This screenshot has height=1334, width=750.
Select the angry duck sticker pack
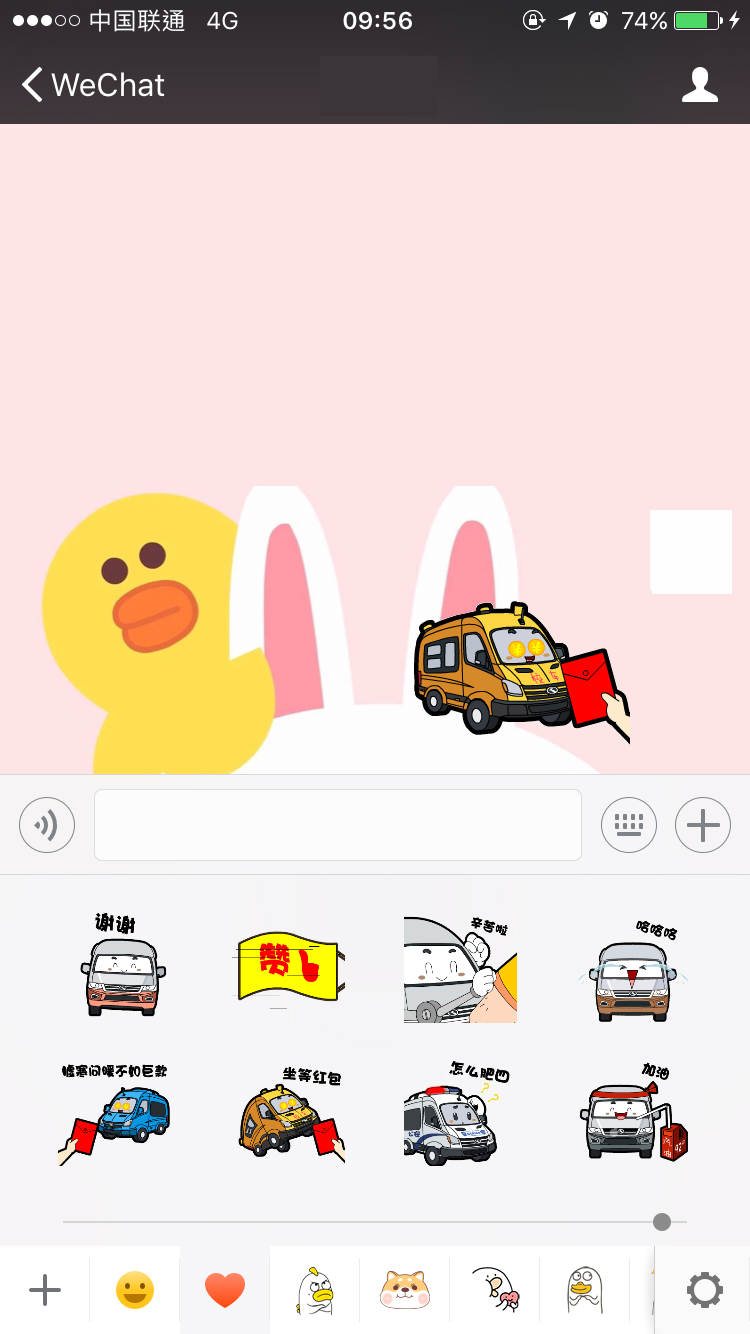314,1290
